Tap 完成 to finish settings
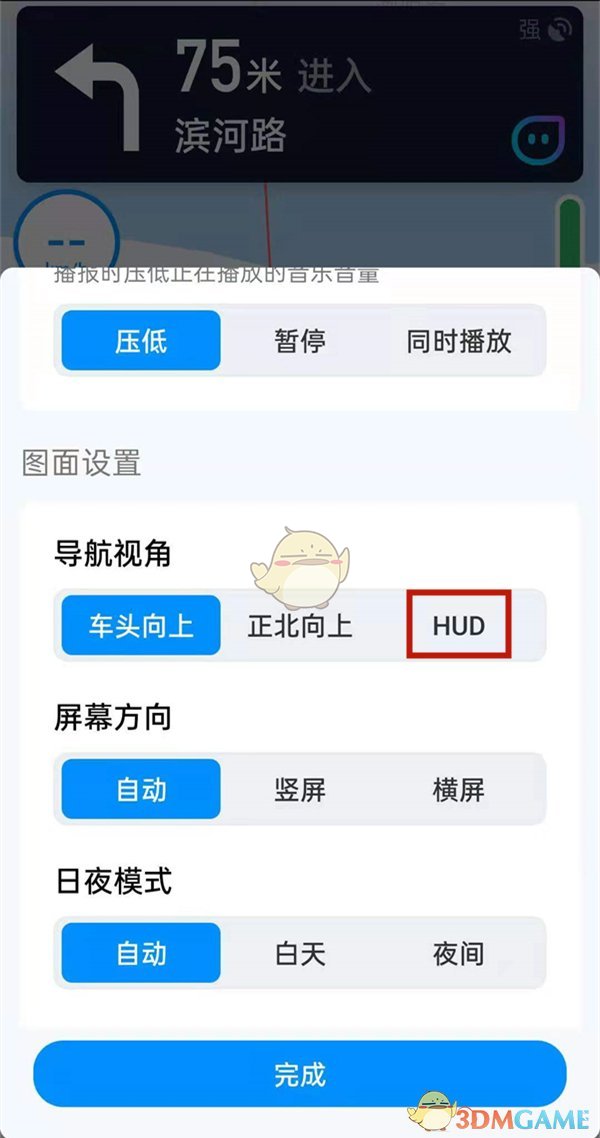 300,1075
